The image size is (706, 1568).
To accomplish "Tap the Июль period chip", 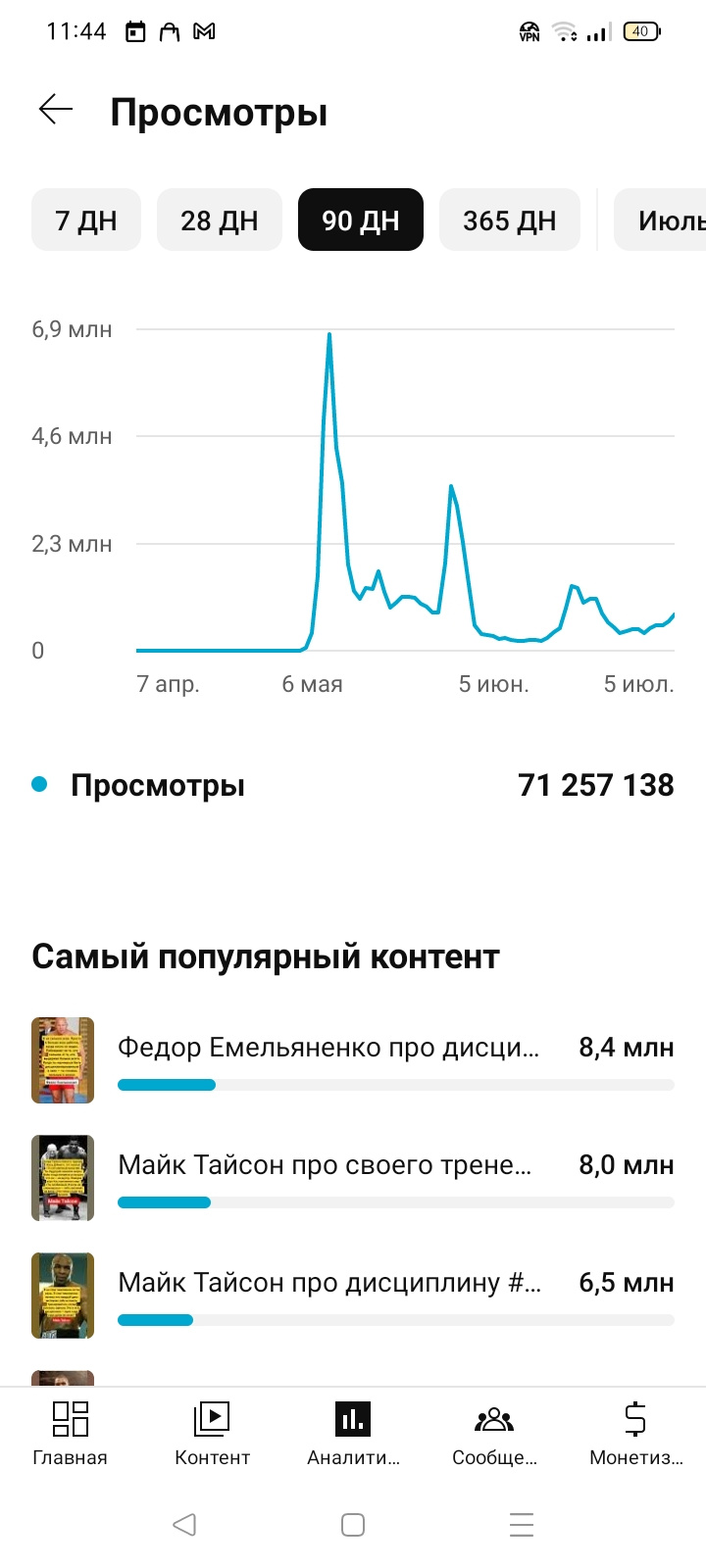I will 660,220.
